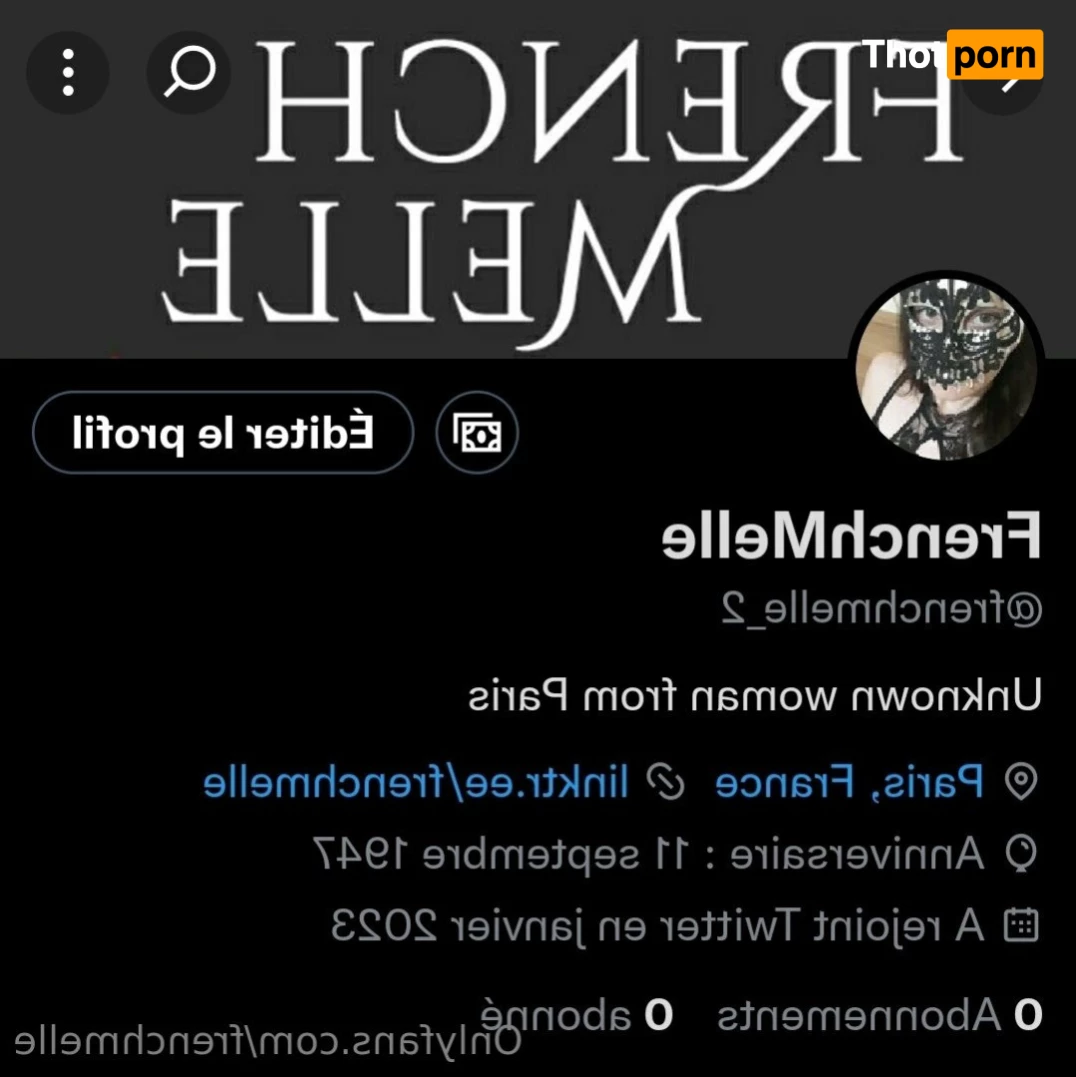
Task: Open the three-dot overflow menu
Action: point(67,72)
